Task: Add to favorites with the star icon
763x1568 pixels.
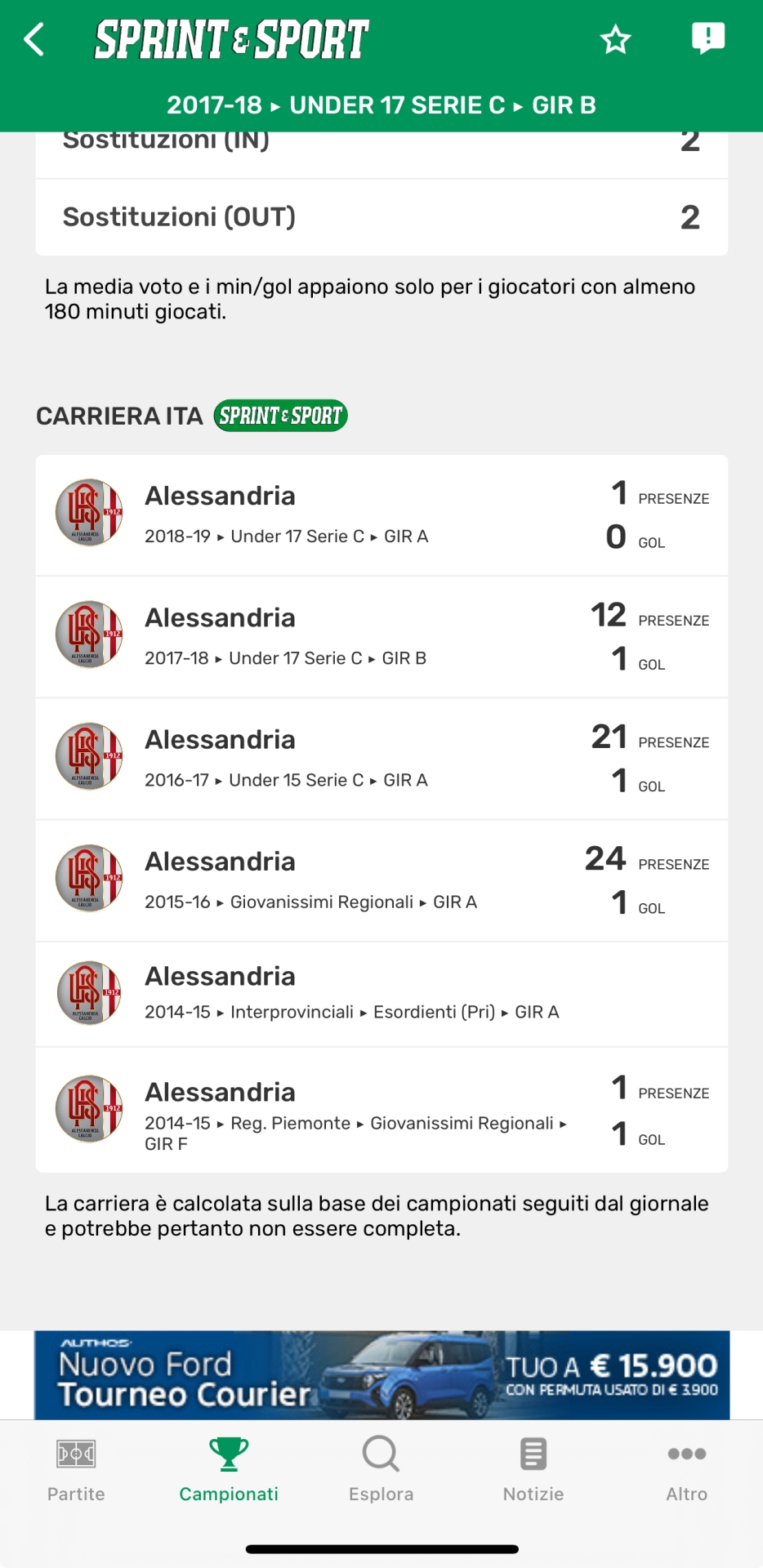Action: click(615, 39)
